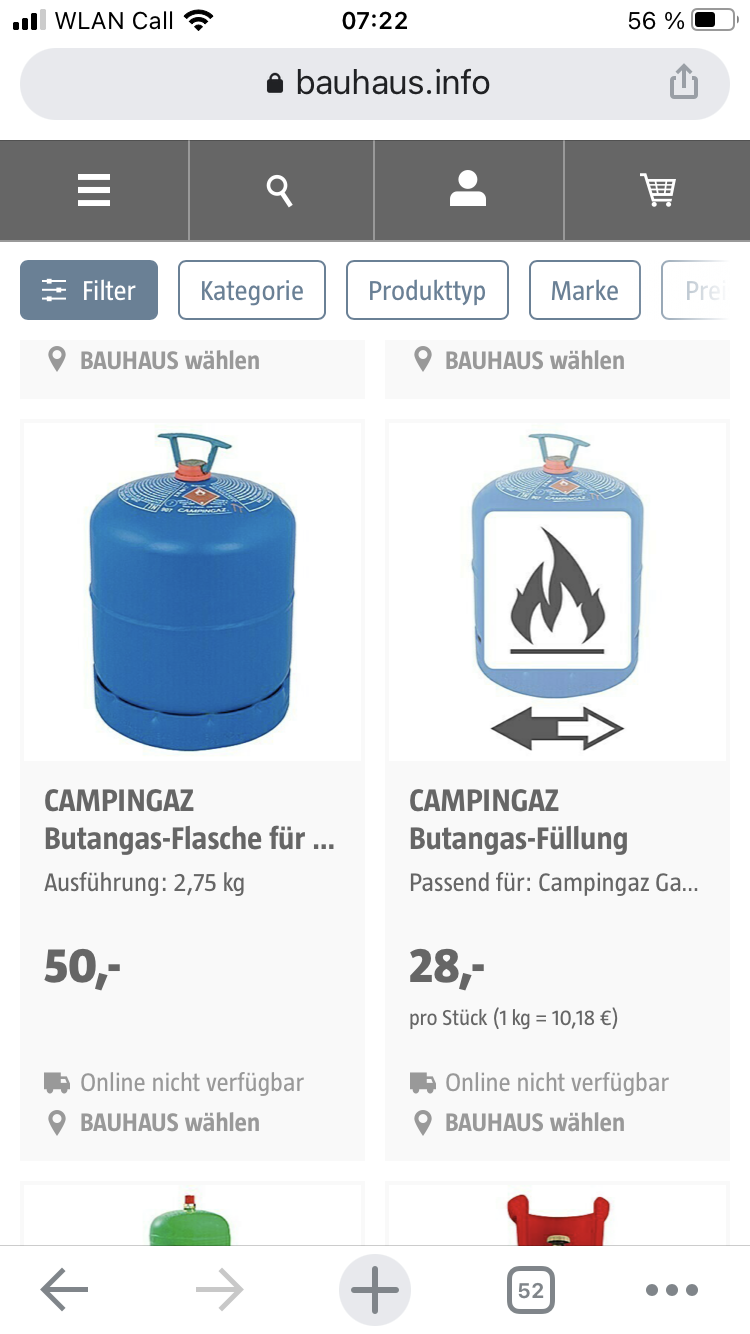Choose BAUHAUS store for Butangas-Füllung

pyautogui.click(x=534, y=1122)
